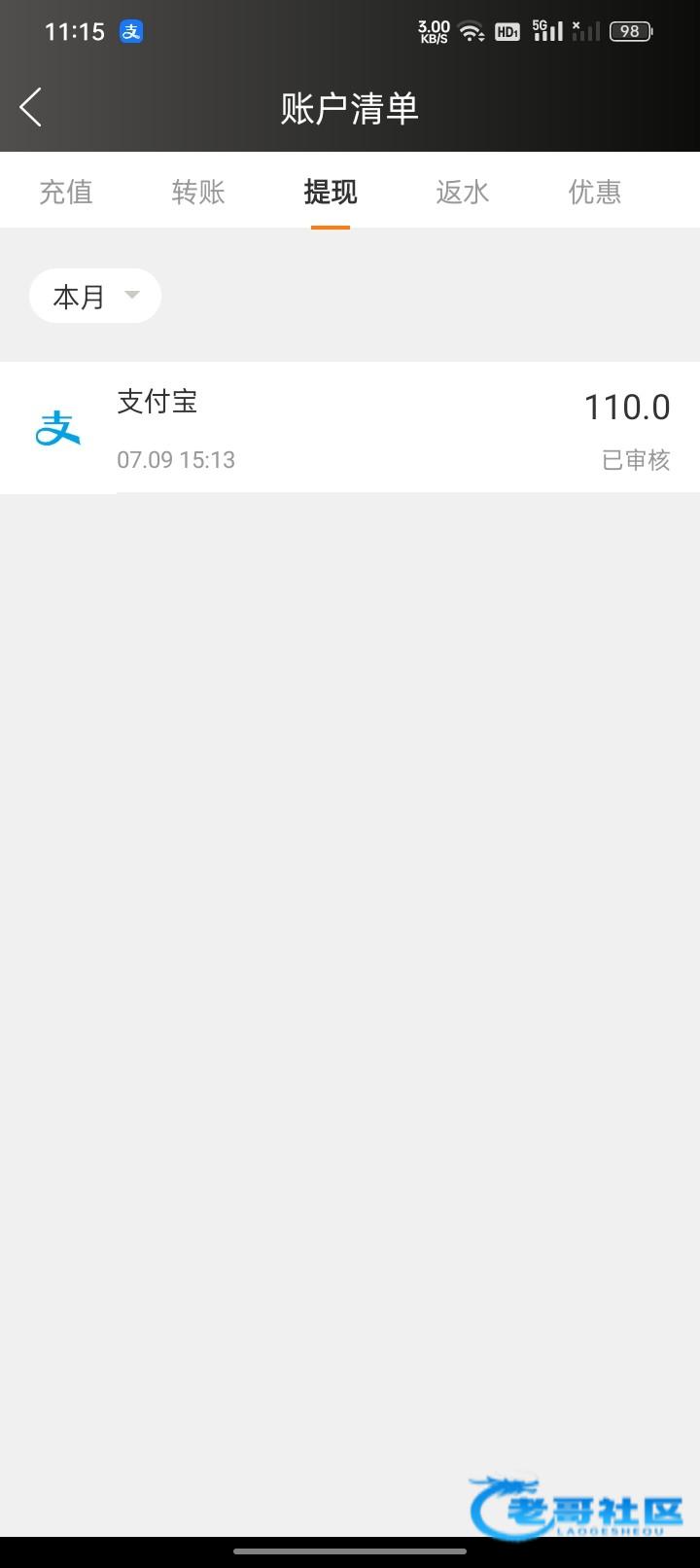The image size is (700, 1568).
Task: Select the 提现 tab
Action: point(331,192)
